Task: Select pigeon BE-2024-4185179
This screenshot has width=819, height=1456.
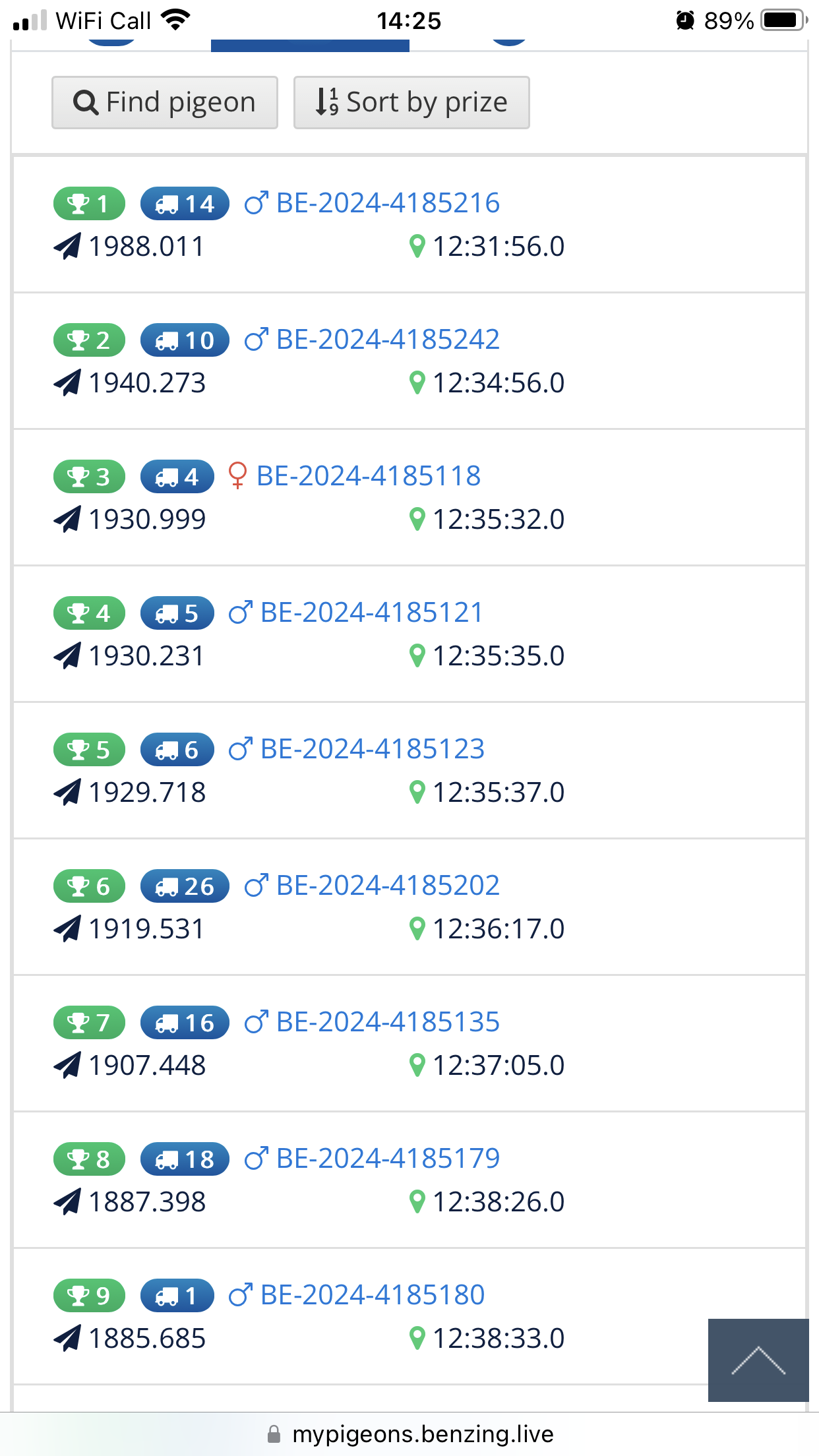Action: click(x=388, y=1159)
